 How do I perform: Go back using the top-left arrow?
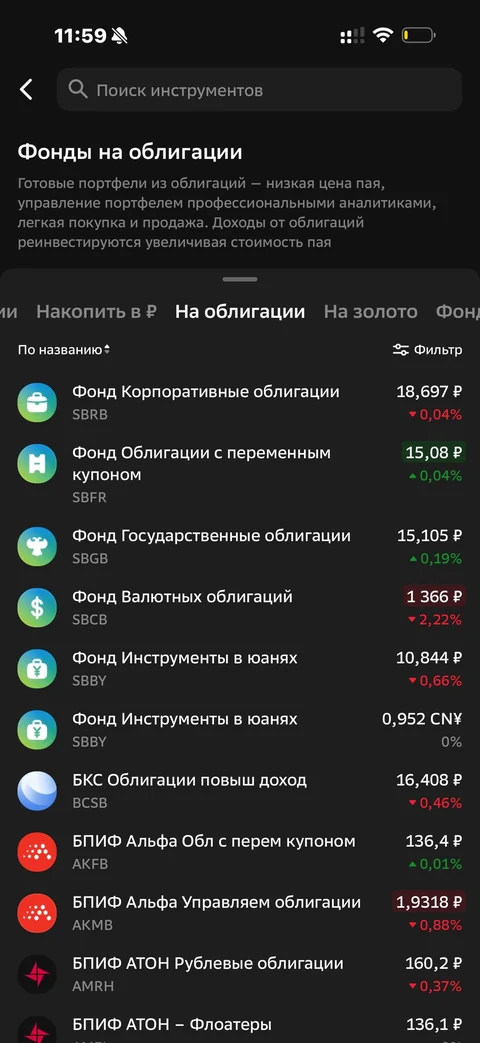(x=26, y=89)
